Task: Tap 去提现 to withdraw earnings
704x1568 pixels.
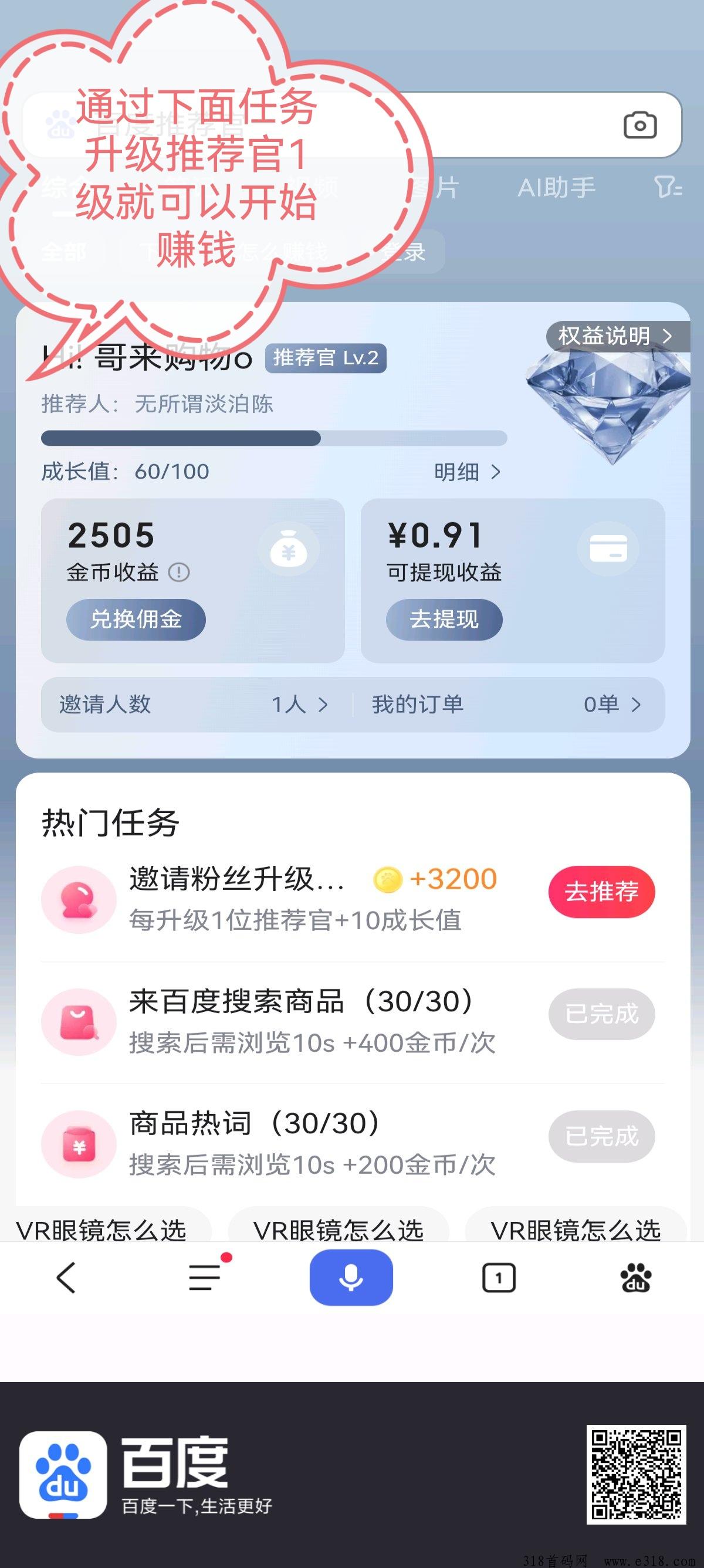Action: click(444, 619)
